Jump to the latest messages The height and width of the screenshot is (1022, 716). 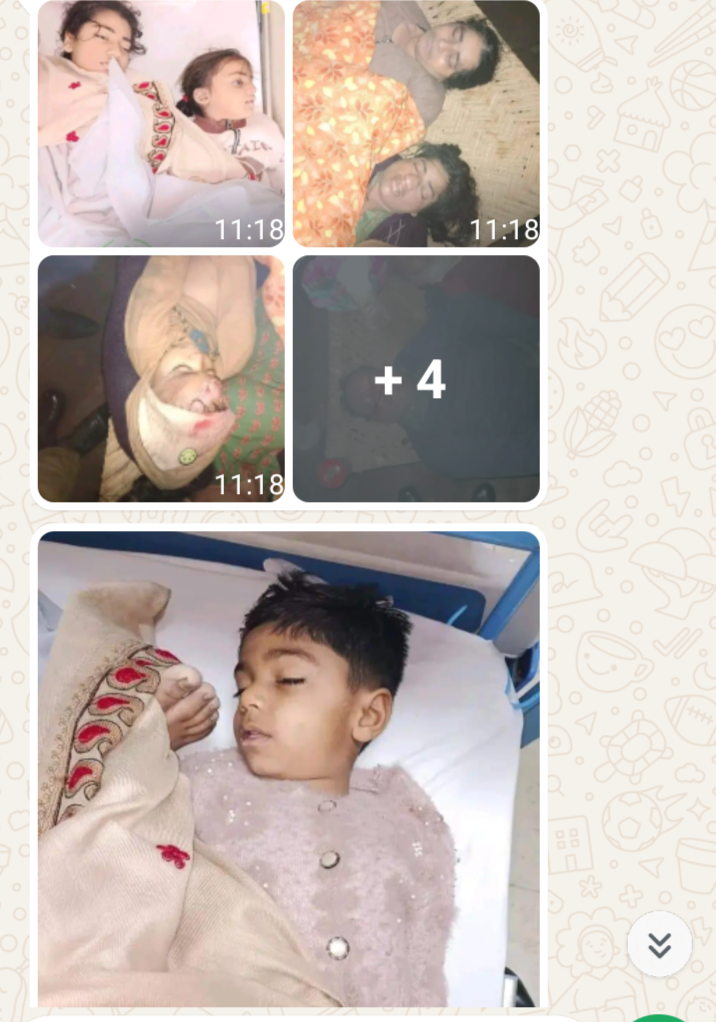point(659,944)
